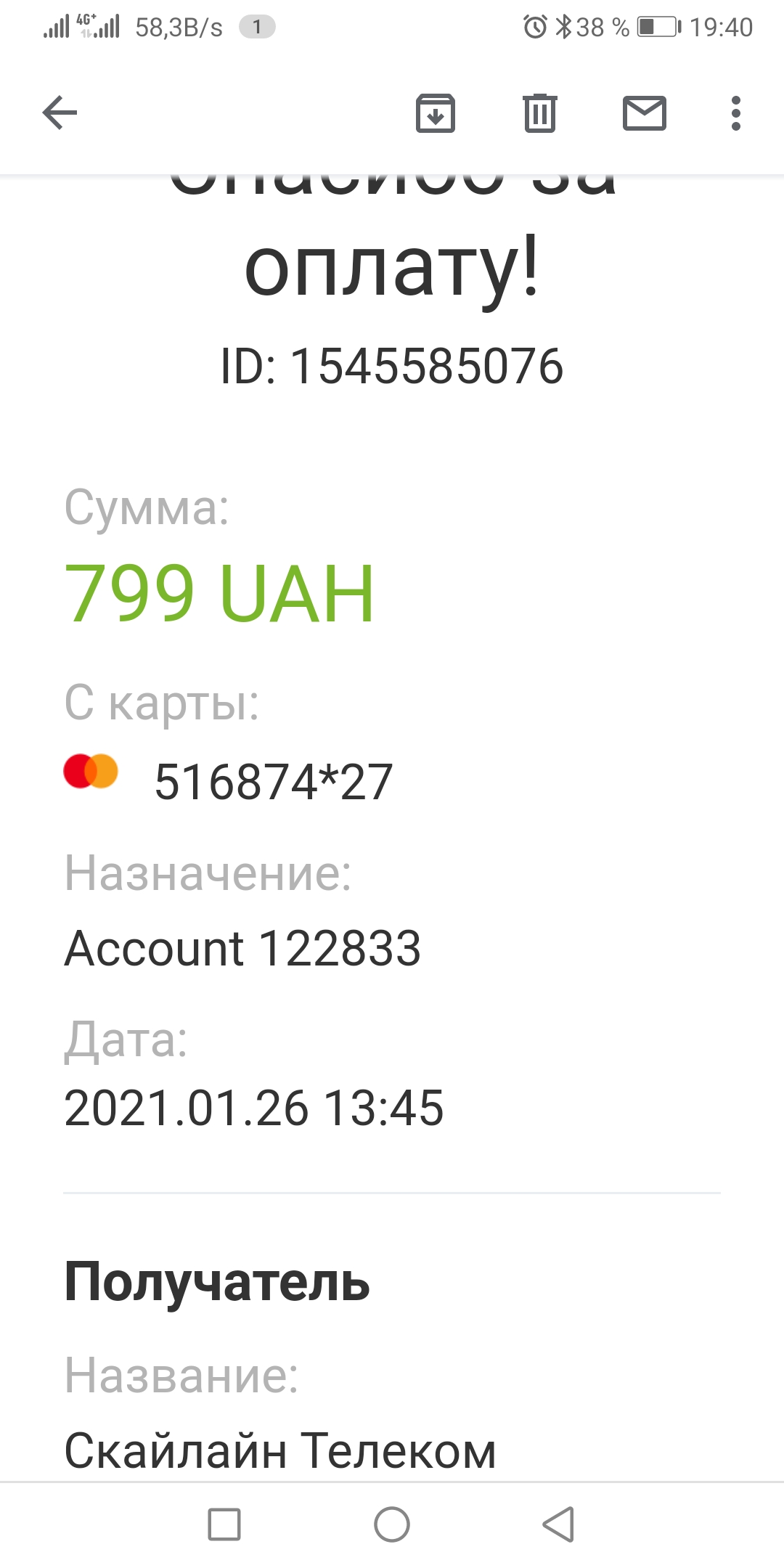Archive this email
This screenshot has height=1568, width=784.
pos(436,113)
